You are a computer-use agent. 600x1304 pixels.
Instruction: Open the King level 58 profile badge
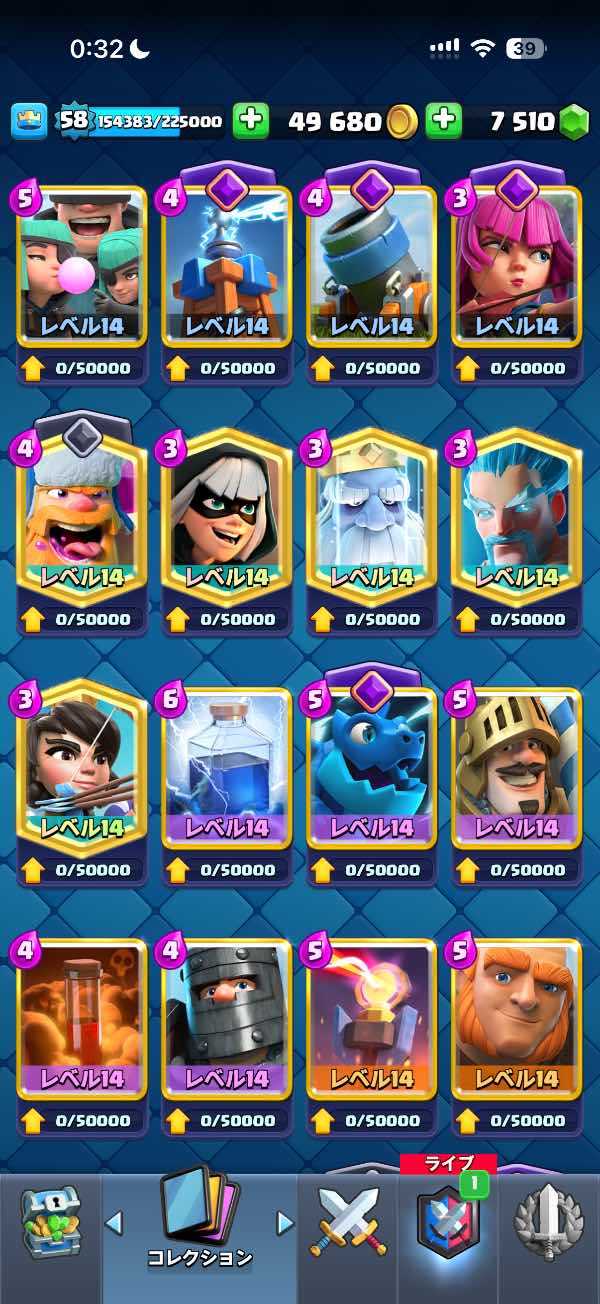click(x=73, y=120)
